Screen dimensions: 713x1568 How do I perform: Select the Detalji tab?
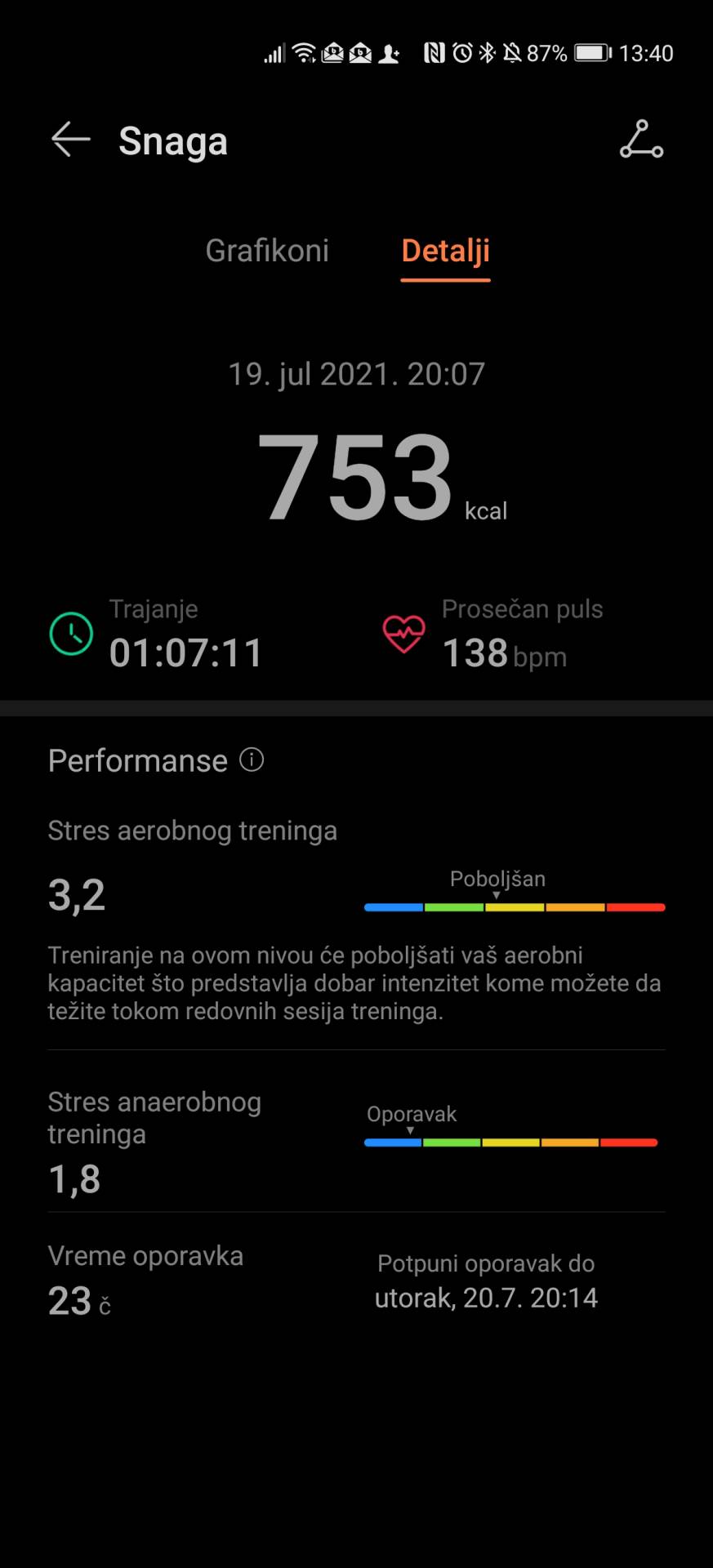445,251
